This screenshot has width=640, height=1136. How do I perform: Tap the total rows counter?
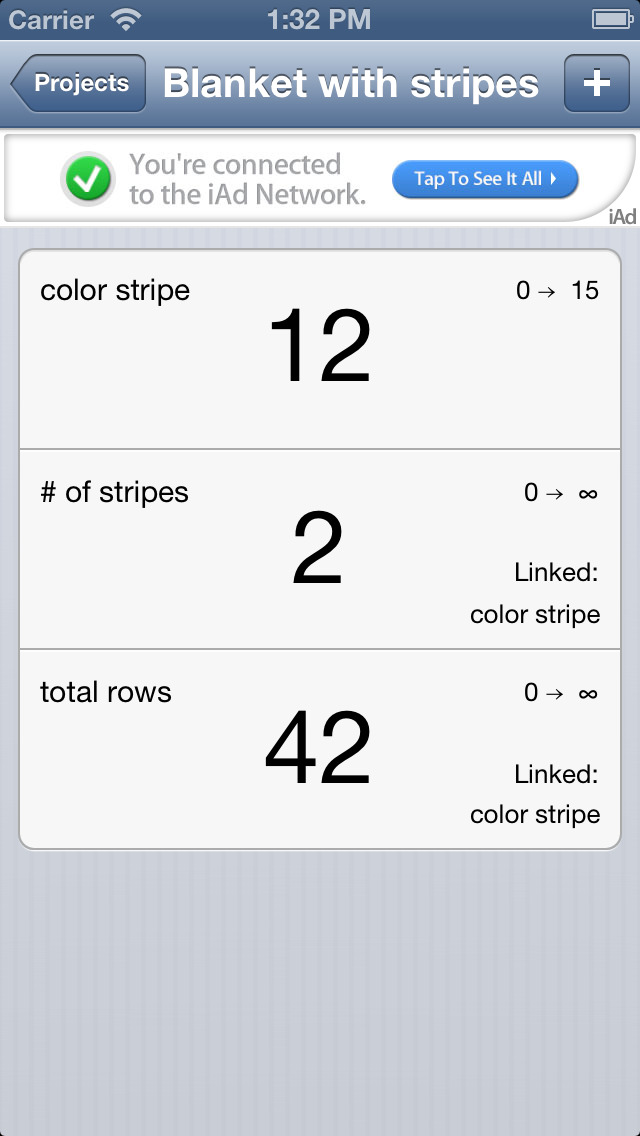tap(320, 749)
